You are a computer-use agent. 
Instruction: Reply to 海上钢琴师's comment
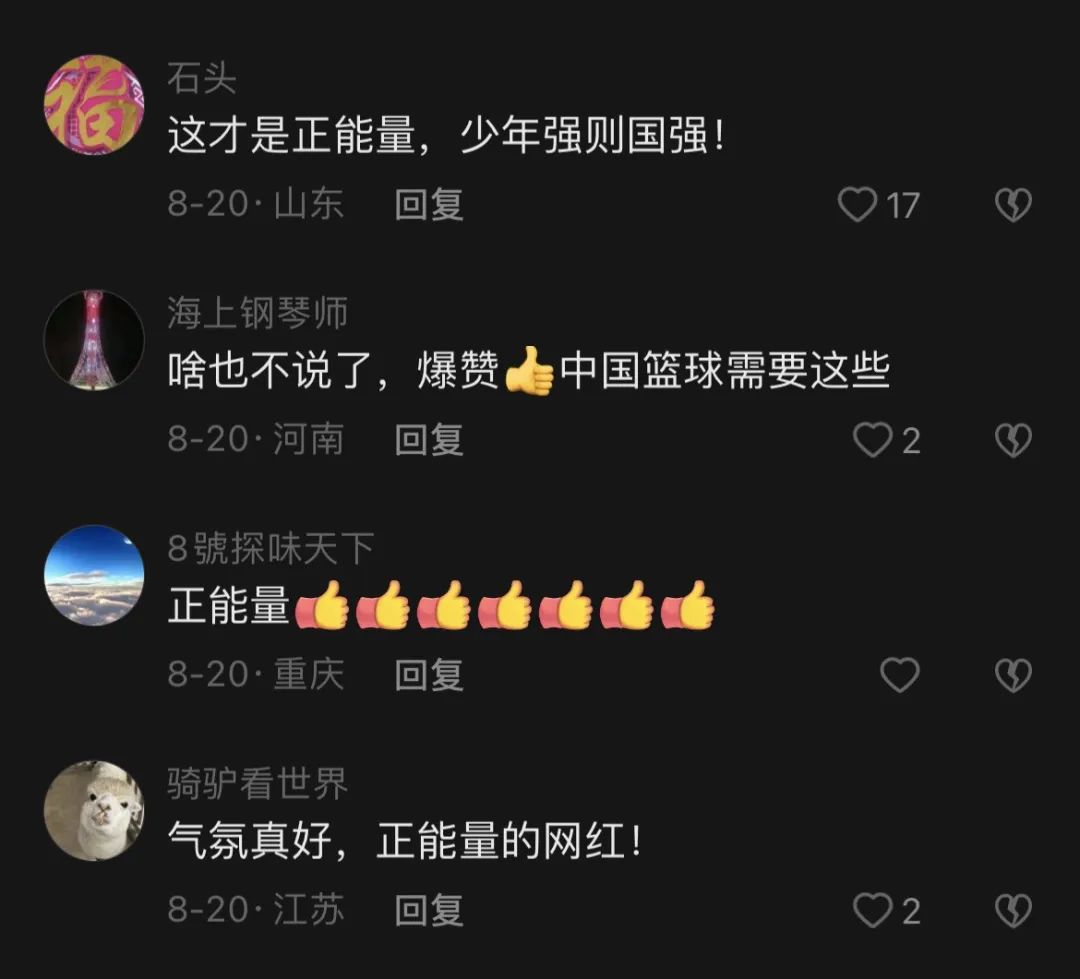(429, 440)
